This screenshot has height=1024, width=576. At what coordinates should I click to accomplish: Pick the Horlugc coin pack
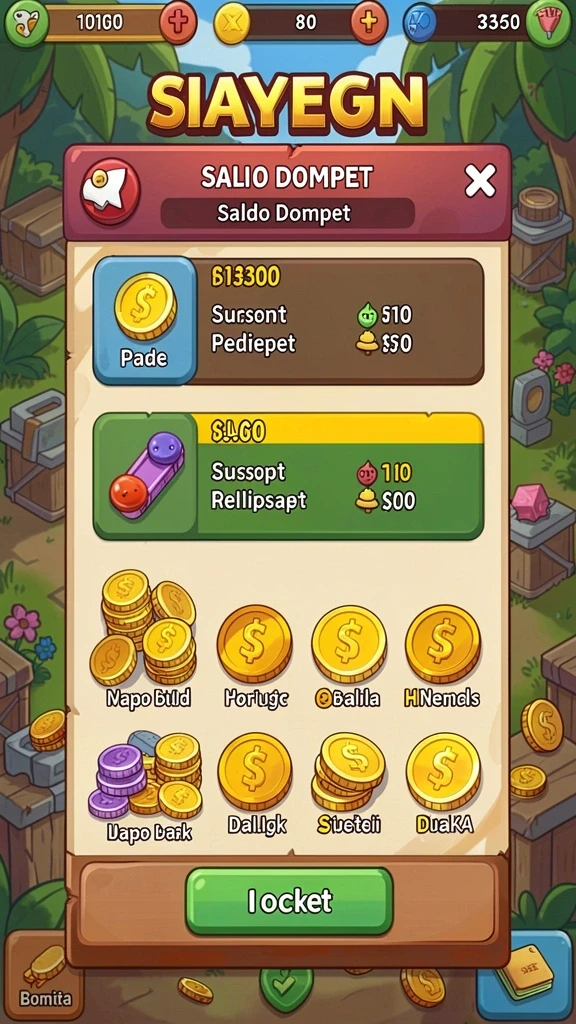(x=255, y=656)
